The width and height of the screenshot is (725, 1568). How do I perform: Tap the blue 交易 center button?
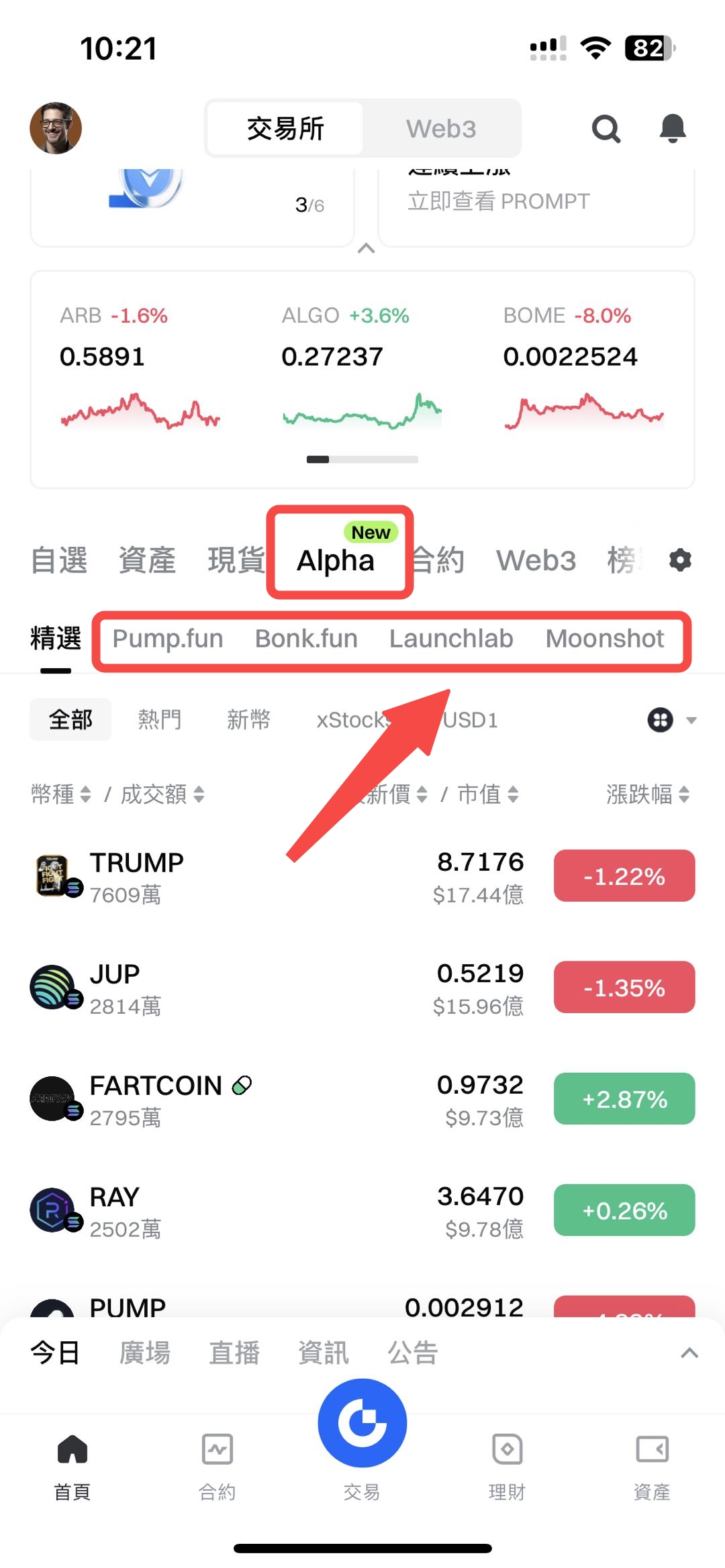click(x=362, y=1423)
